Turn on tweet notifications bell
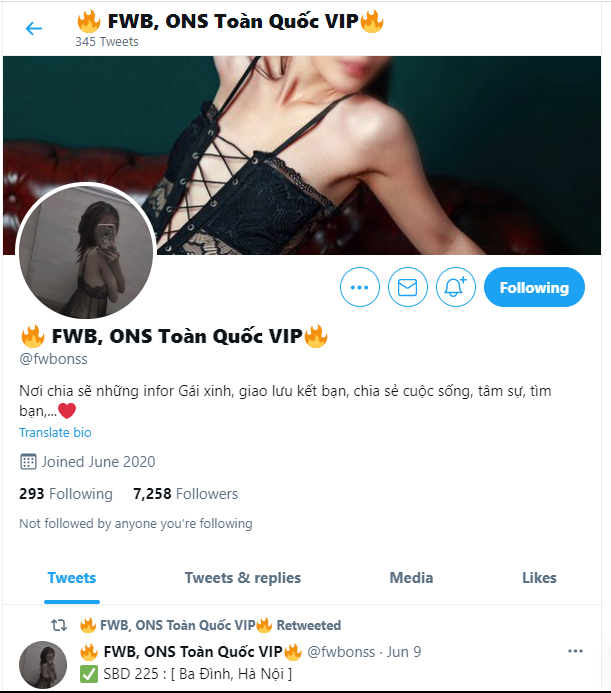Screen dimensions: 611x693 pyautogui.click(x=455, y=288)
